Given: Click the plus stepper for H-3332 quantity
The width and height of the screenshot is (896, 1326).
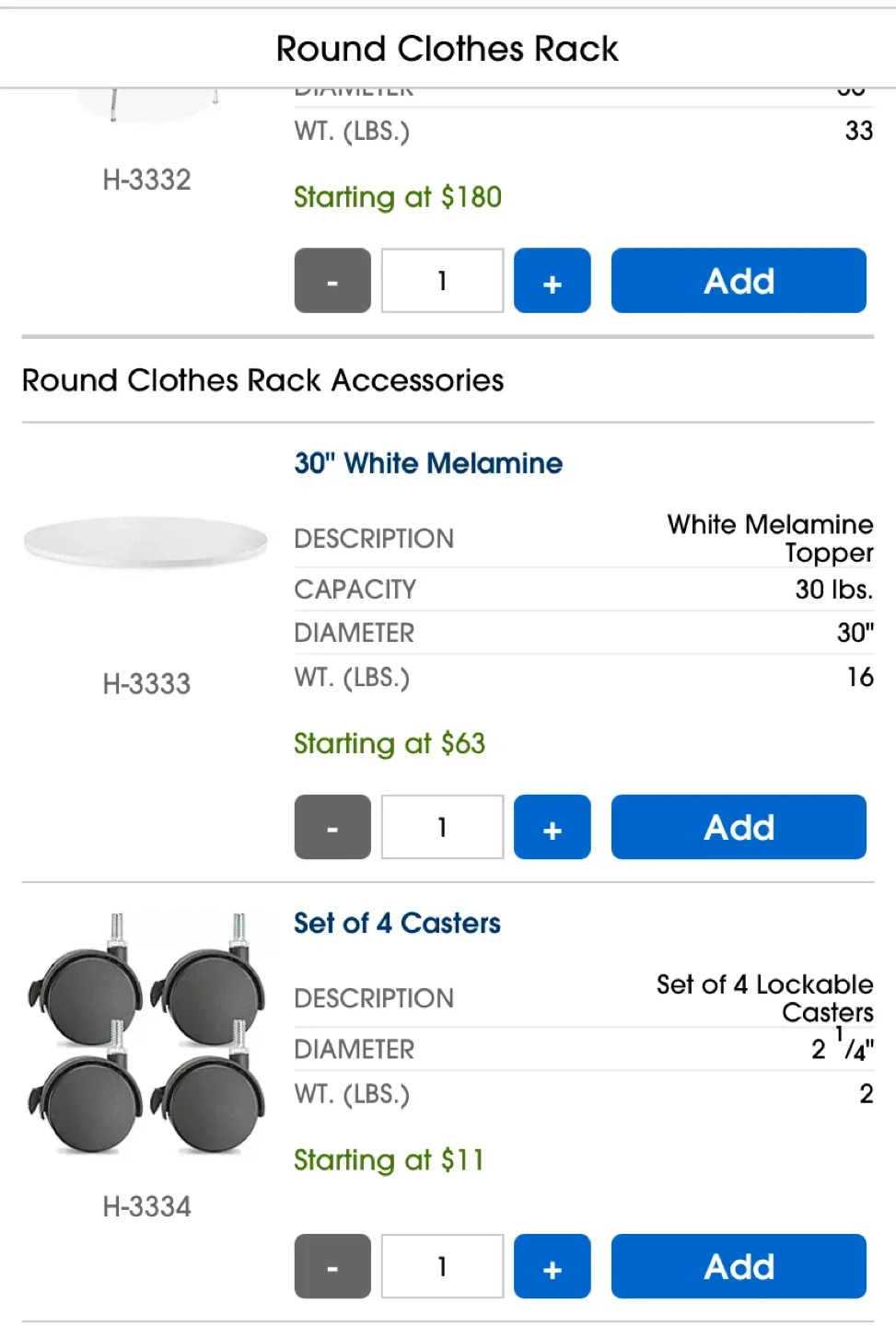Looking at the screenshot, I should coord(551,281).
